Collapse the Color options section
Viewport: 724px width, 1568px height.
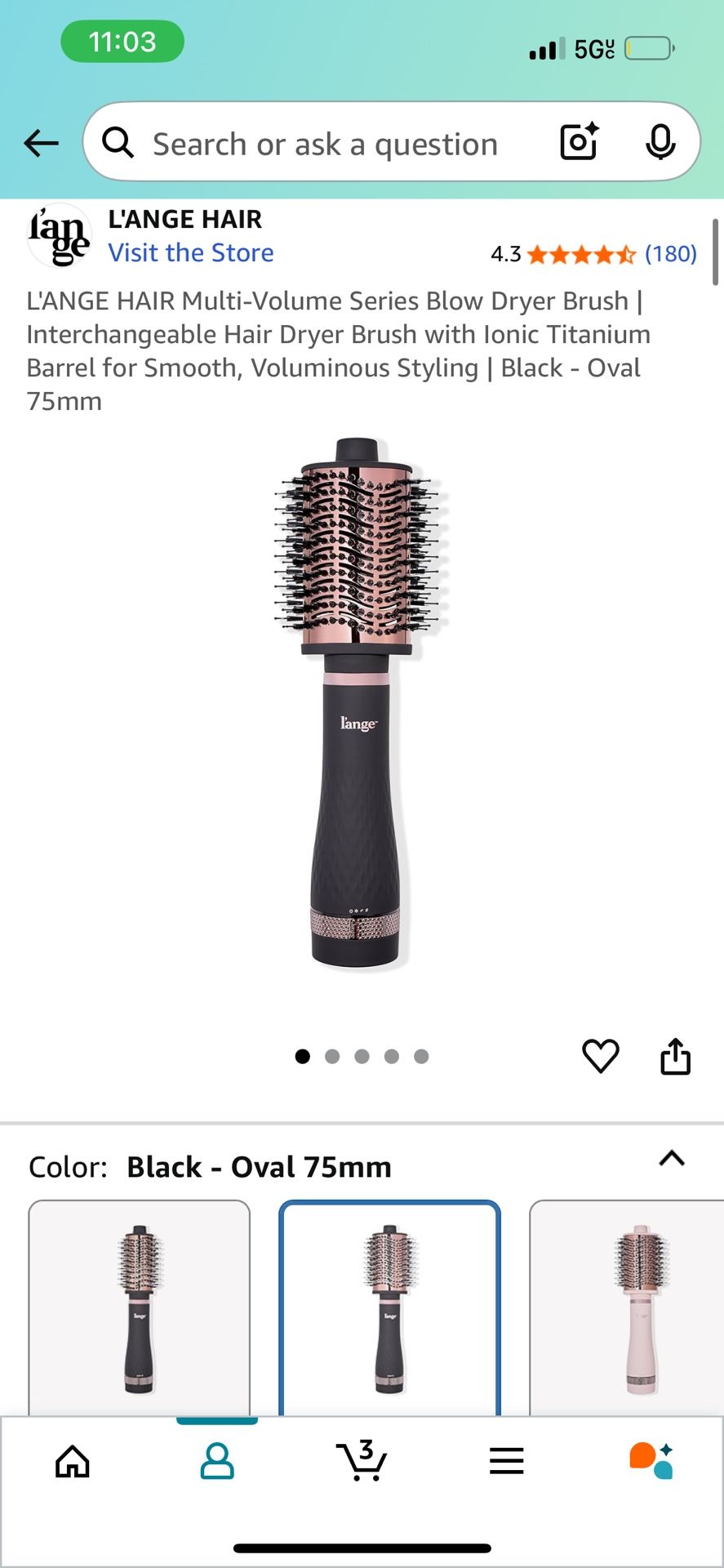(672, 1158)
